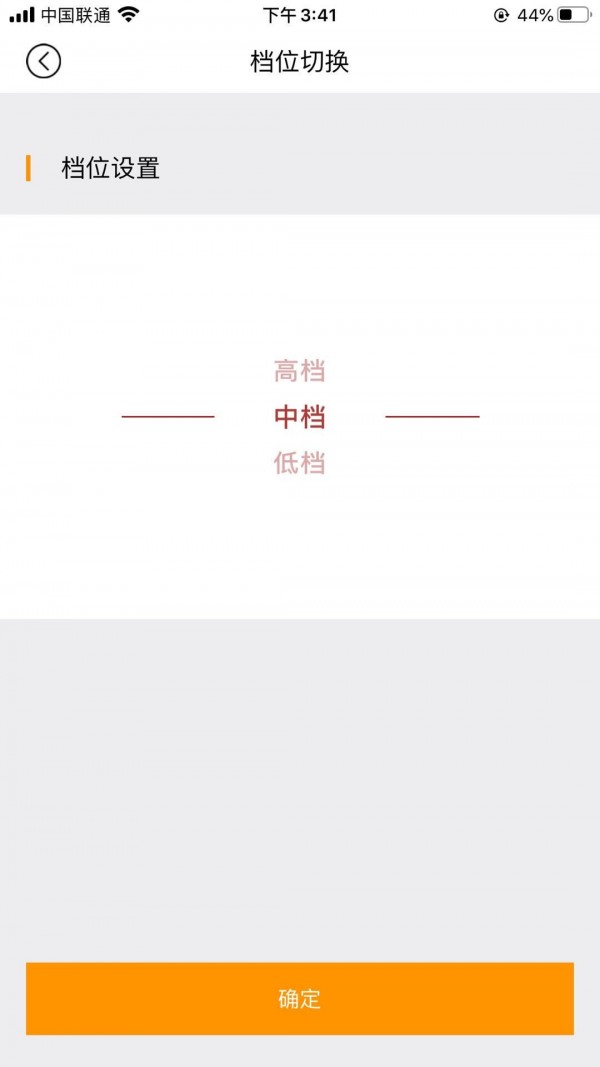Viewport: 600px width, 1067px height.
Task: Select the 低档 option in the picker
Action: pos(299,464)
